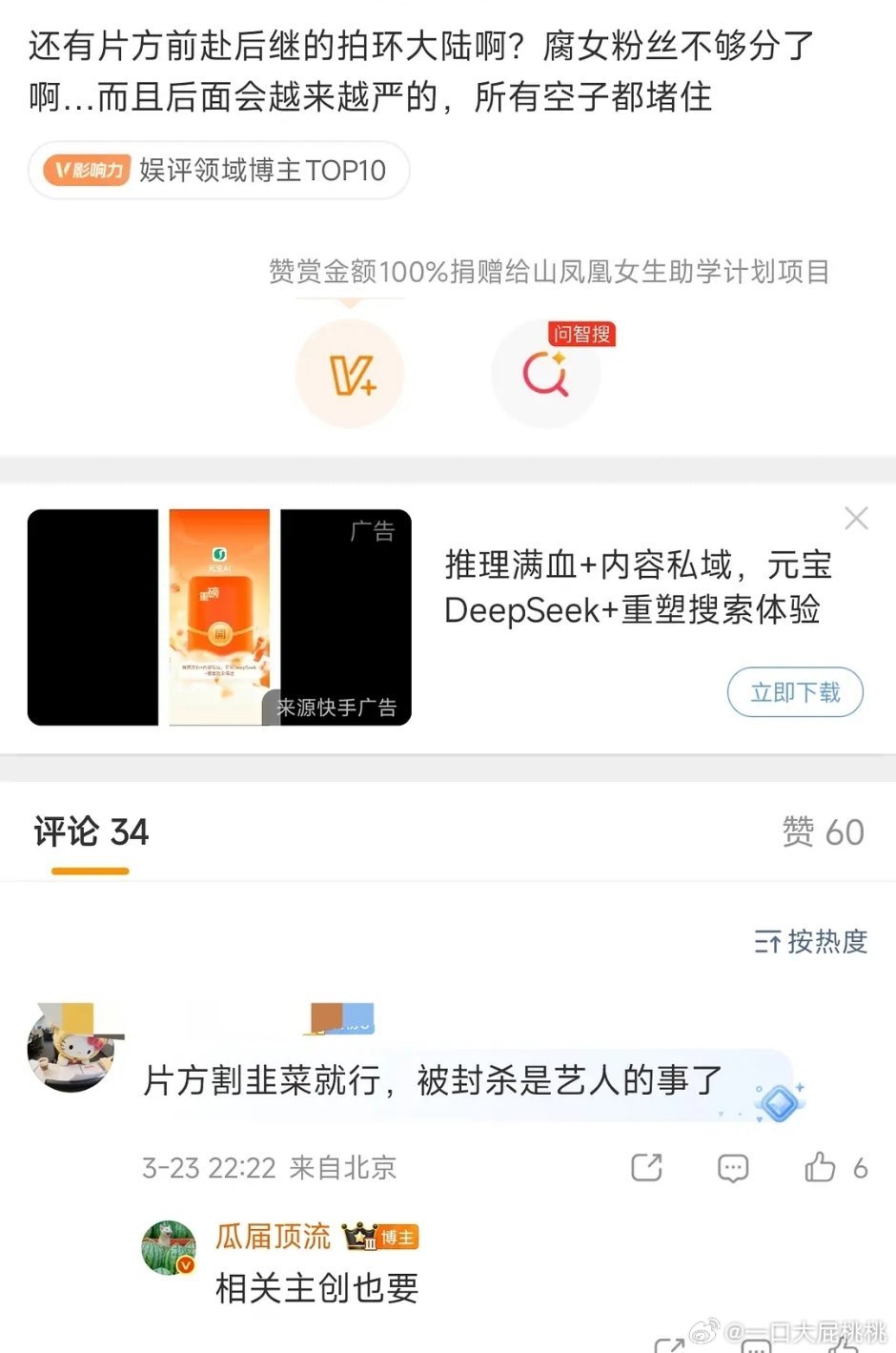Click the share icon under the comment
Screen dimensions: 896x1353
[x=646, y=1167]
